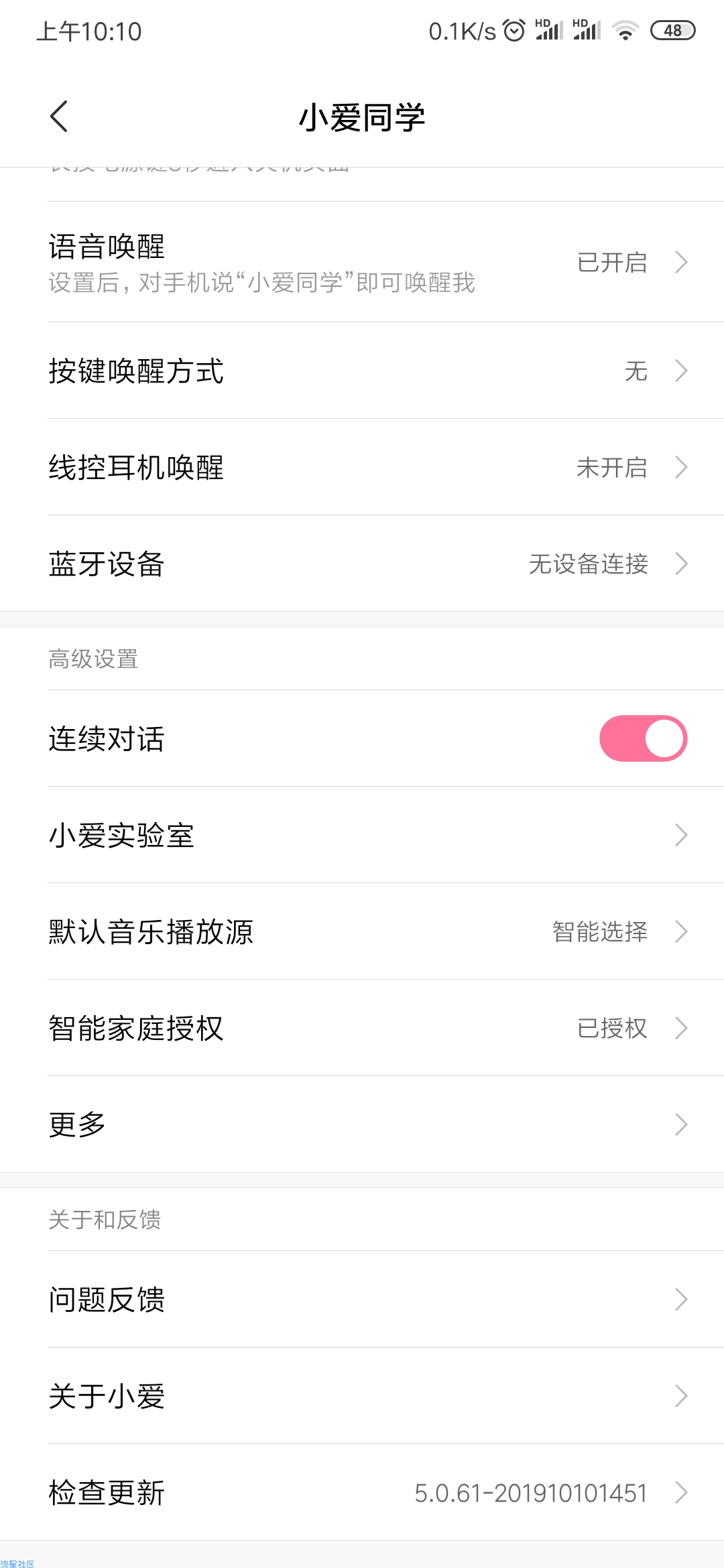Open 按键唤醒方式 options

point(362,371)
